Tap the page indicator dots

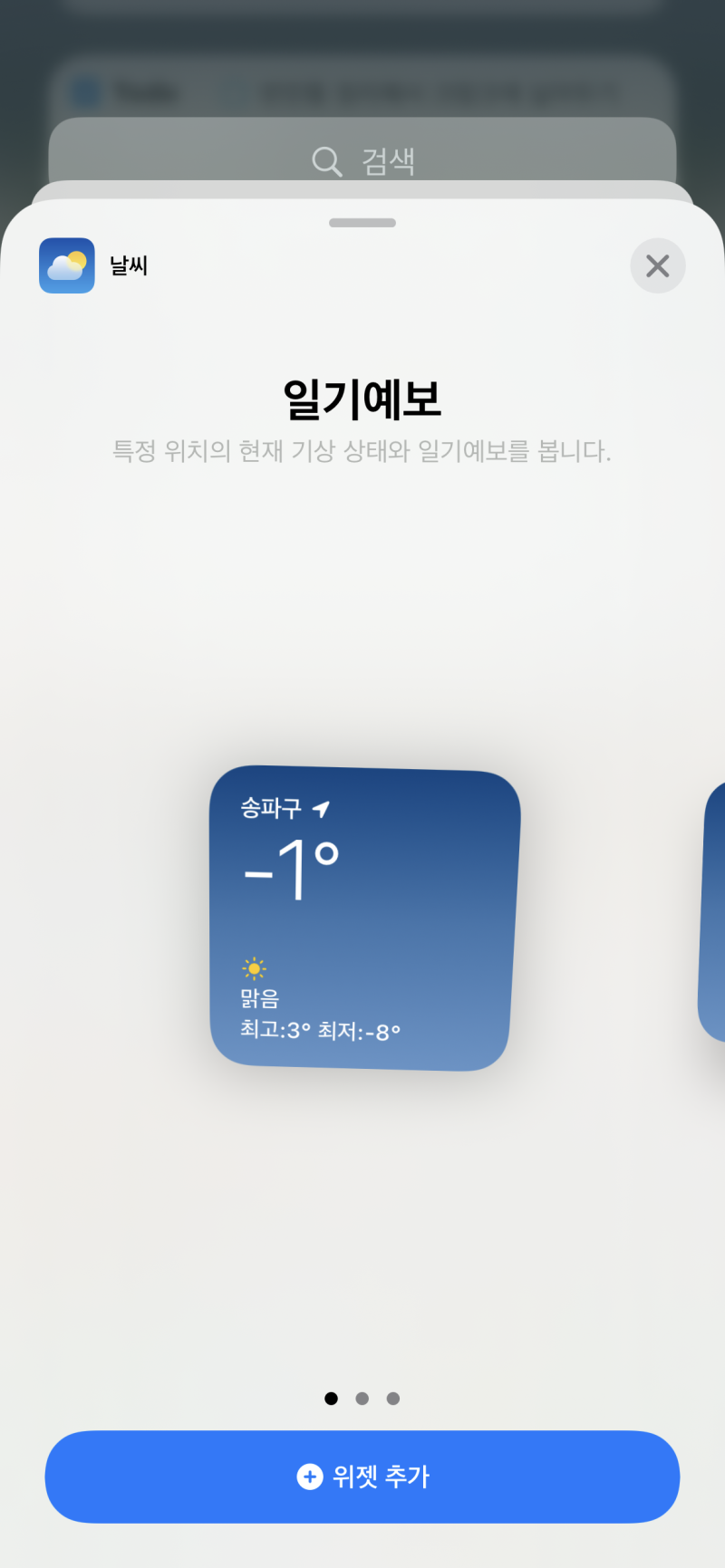pyautogui.click(x=362, y=1399)
